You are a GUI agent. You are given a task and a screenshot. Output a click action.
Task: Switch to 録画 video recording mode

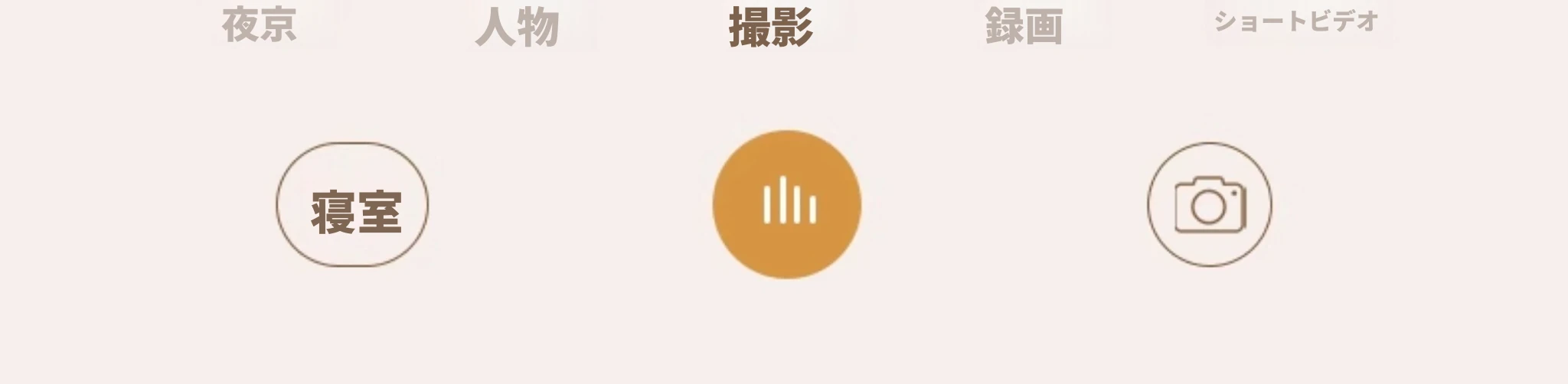pos(1024,27)
